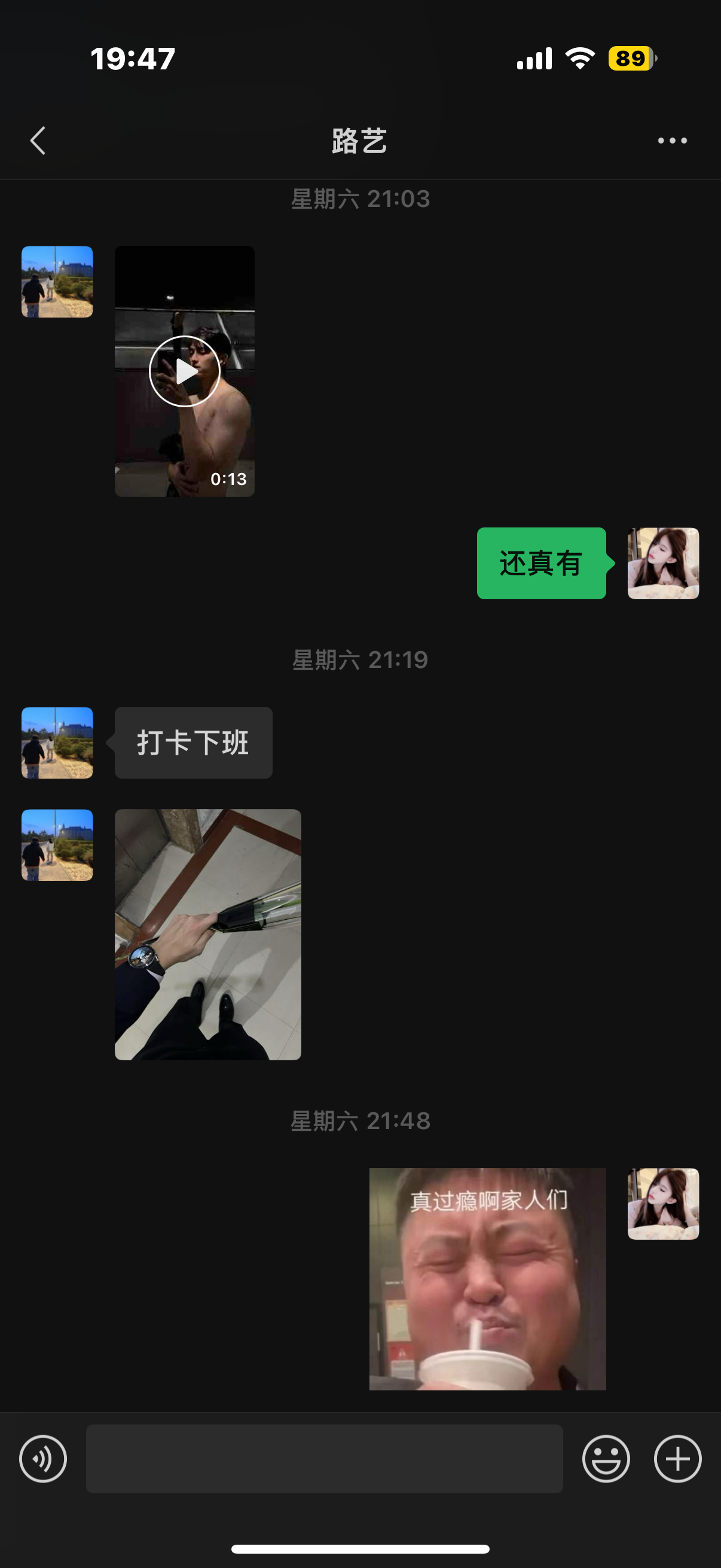Open 路艺's profile from the 打卡下班 avatar
Screen dimensions: 721x1568
click(x=57, y=743)
